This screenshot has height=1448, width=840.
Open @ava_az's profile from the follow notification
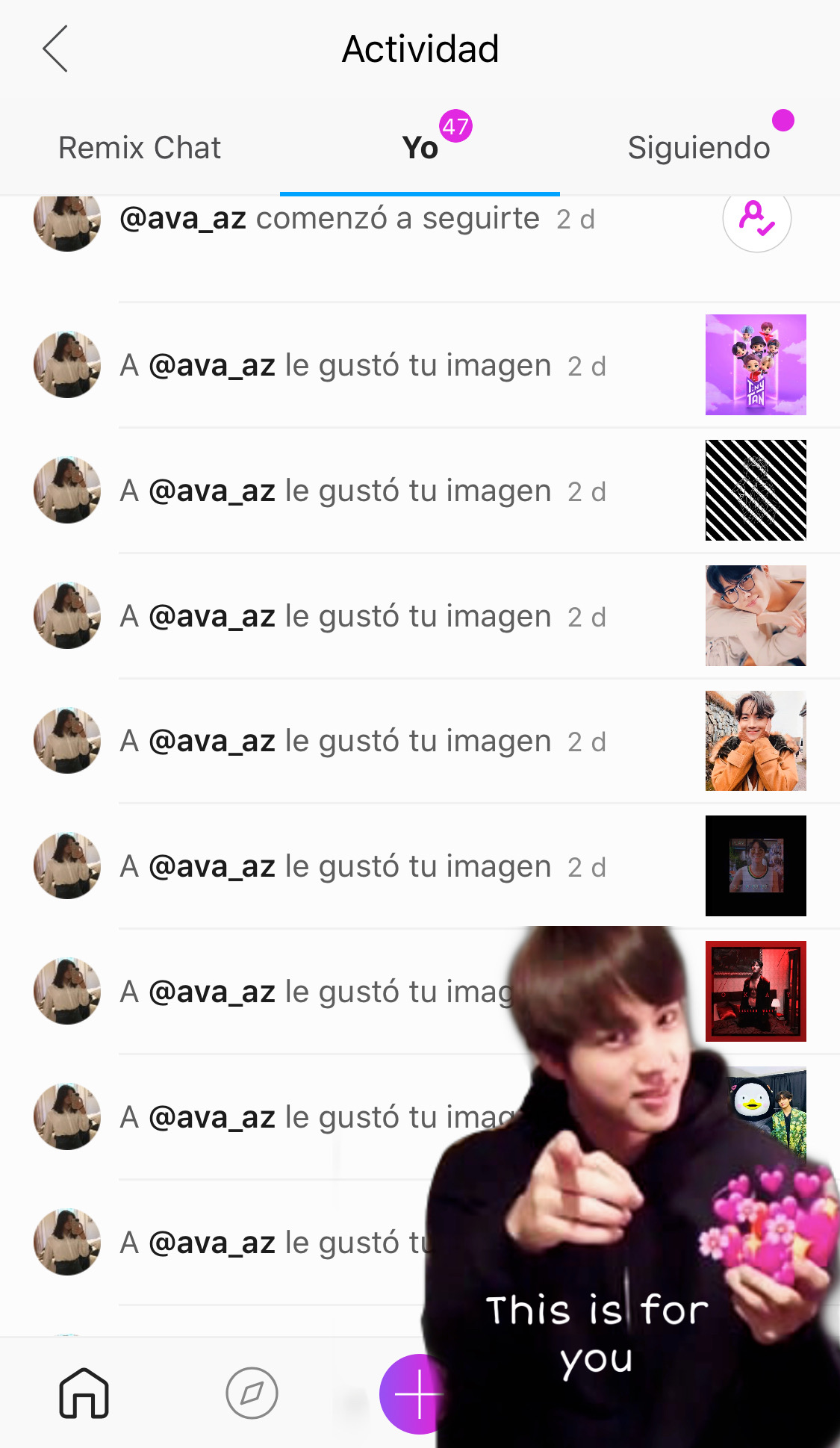(x=183, y=220)
